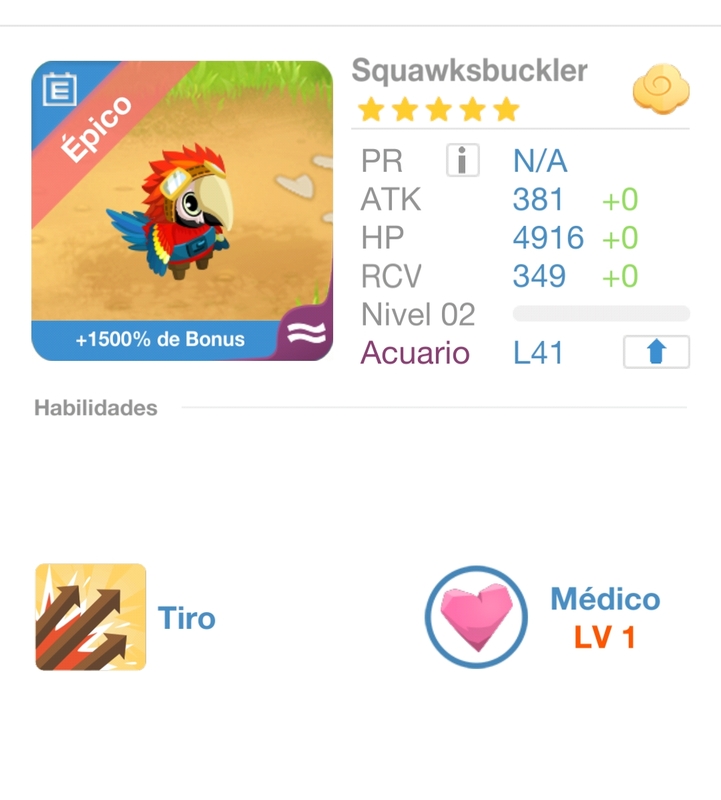Open the Tiro skill icon
This screenshot has width=721, height=800.
[x=91, y=617]
